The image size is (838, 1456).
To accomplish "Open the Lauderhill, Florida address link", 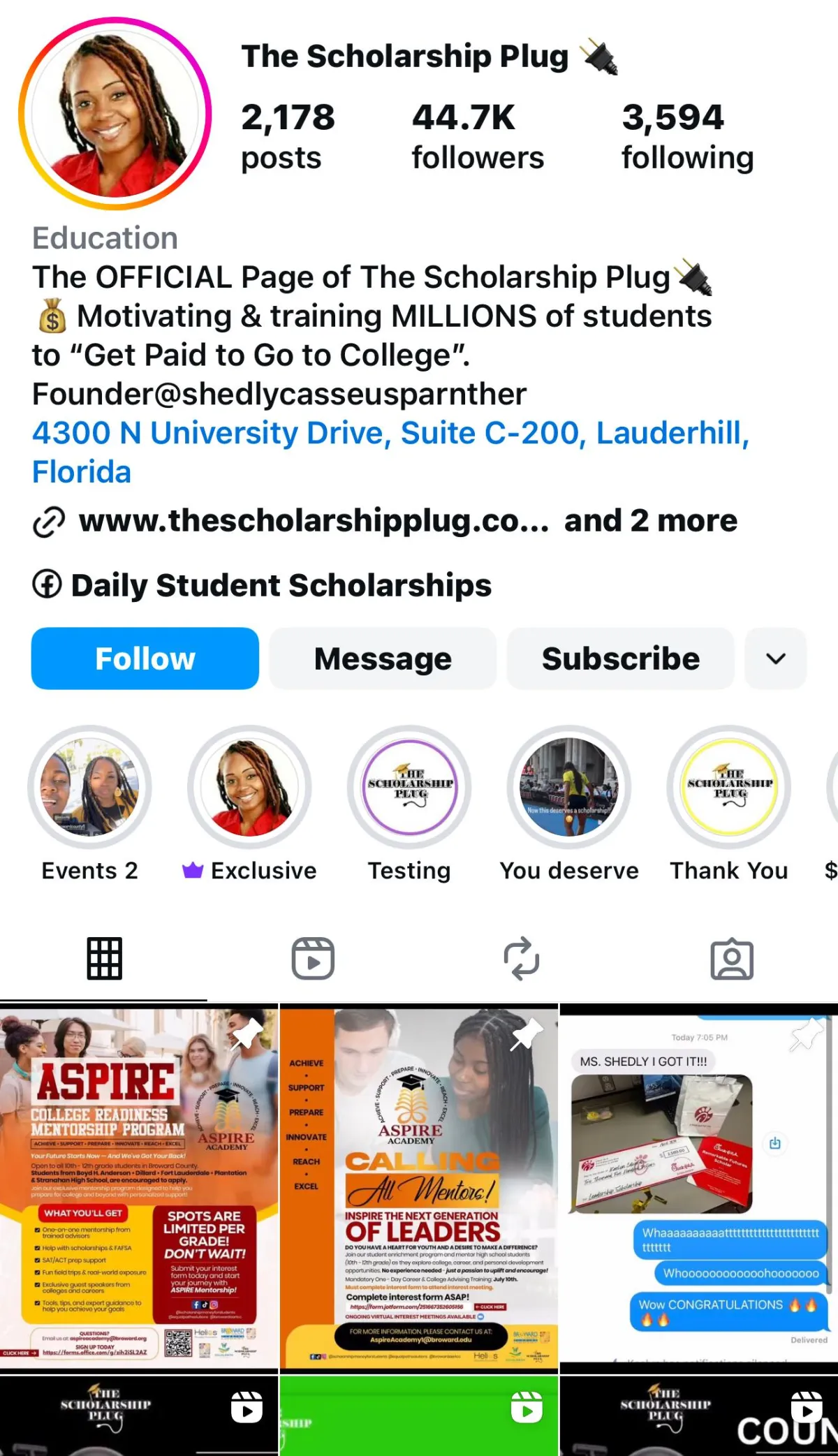I will click(x=390, y=451).
